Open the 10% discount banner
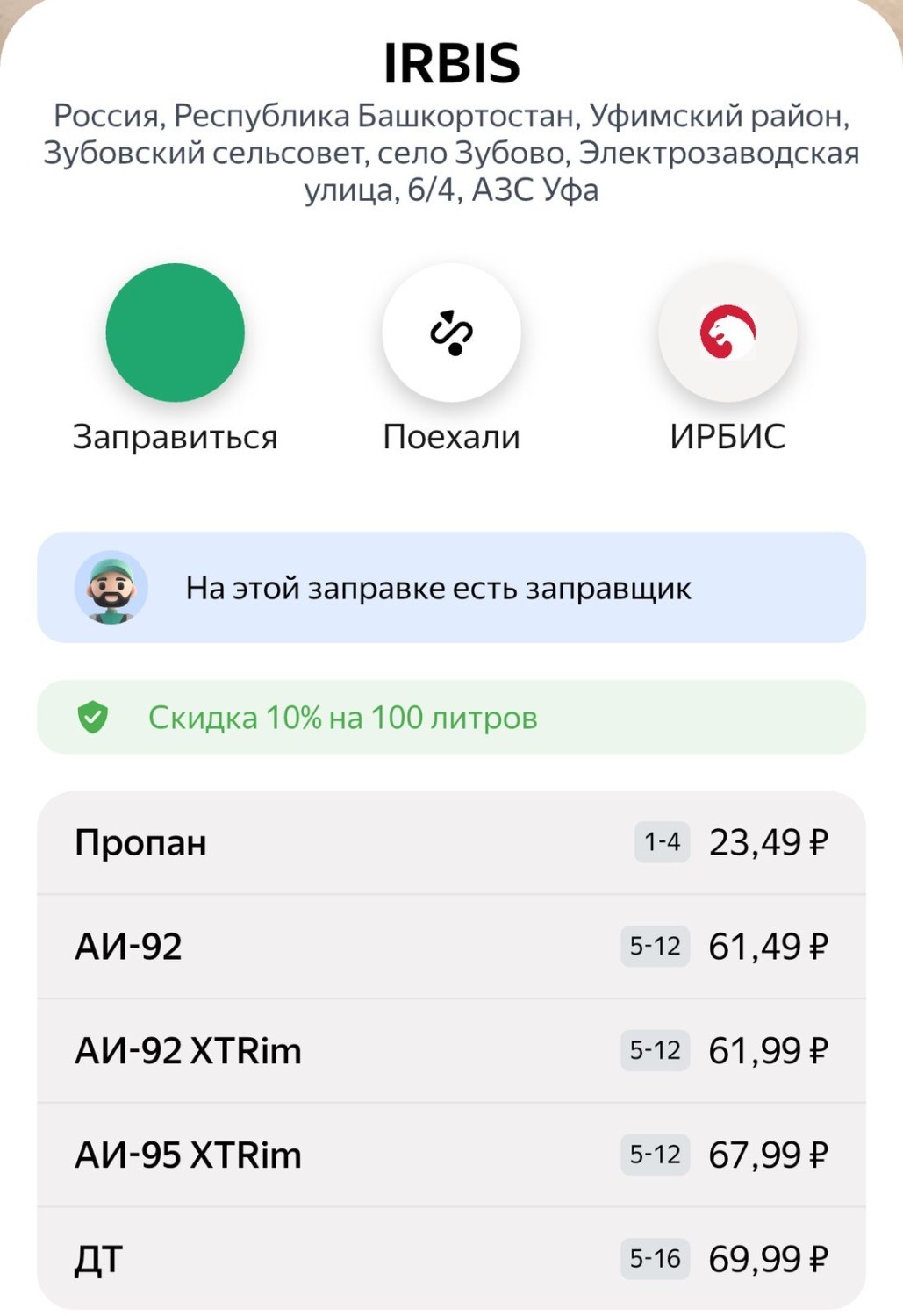This screenshot has width=903, height=1316. click(451, 718)
